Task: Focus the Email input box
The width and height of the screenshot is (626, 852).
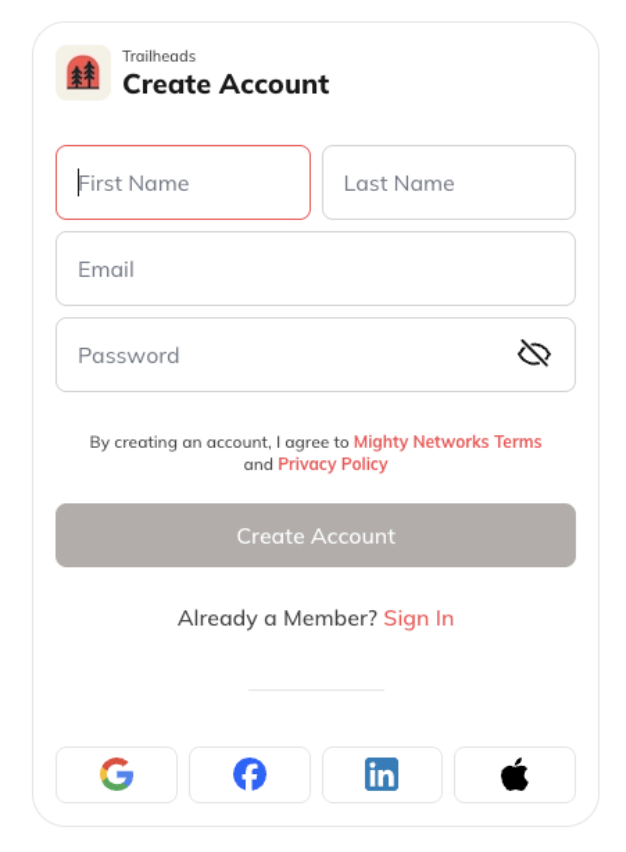Action: [x=315, y=269]
